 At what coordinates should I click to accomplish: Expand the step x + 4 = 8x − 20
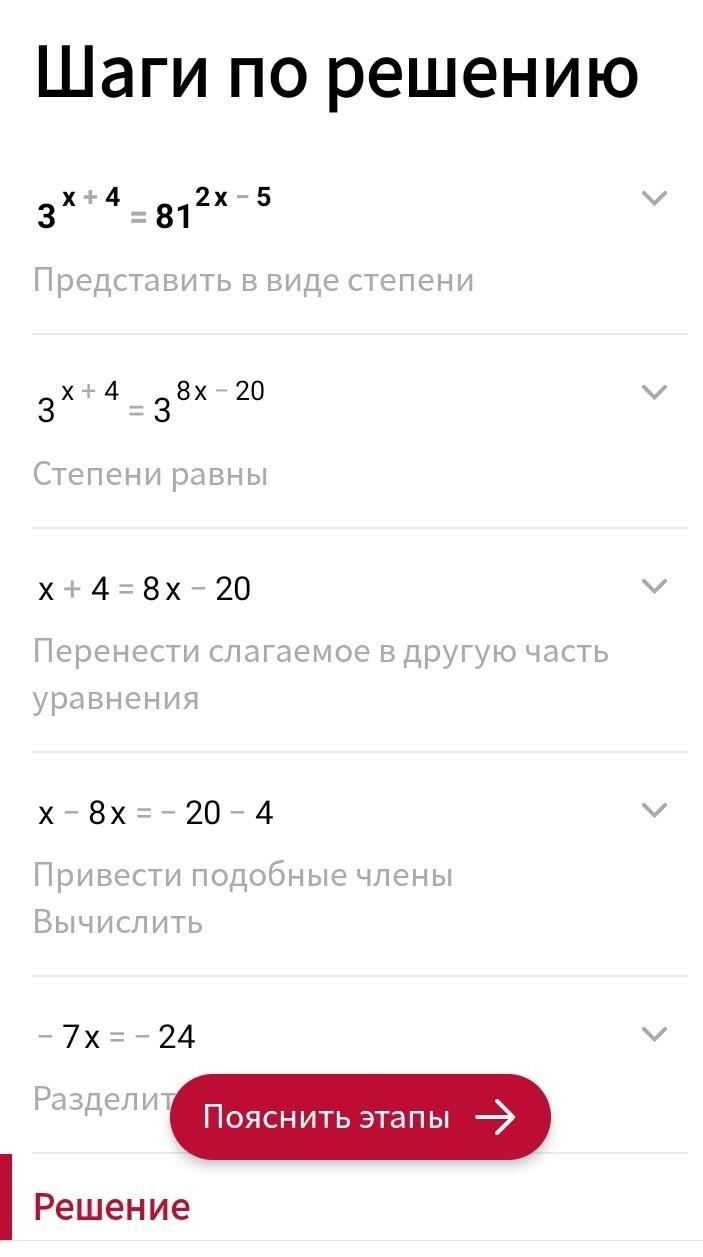pyautogui.click(x=653, y=586)
